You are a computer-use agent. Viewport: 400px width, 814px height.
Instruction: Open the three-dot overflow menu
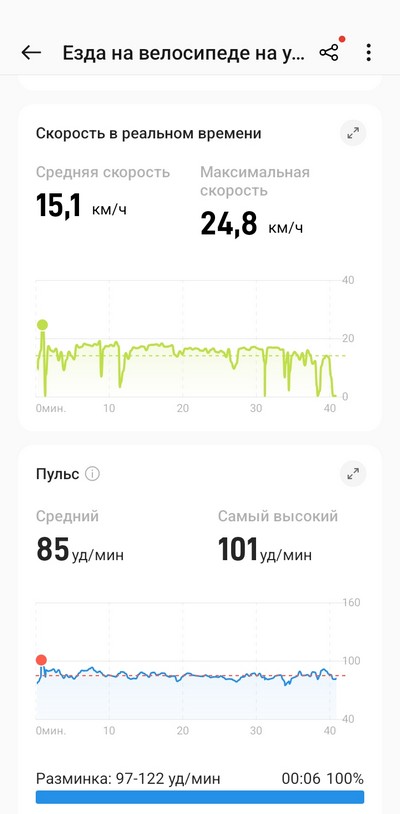click(x=368, y=52)
